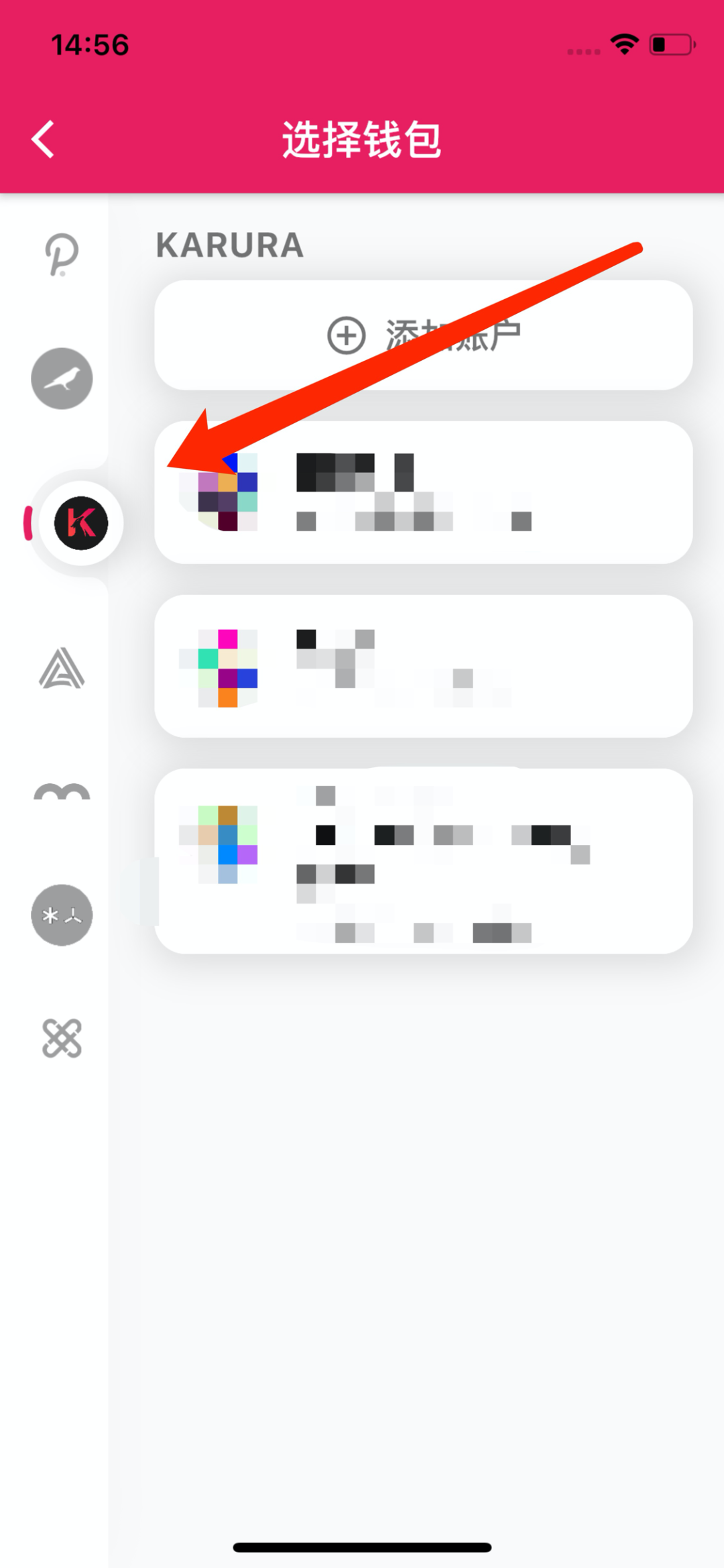This screenshot has width=724, height=1568.
Task: Select the Karura network icon
Action: (x=81, y=523)
